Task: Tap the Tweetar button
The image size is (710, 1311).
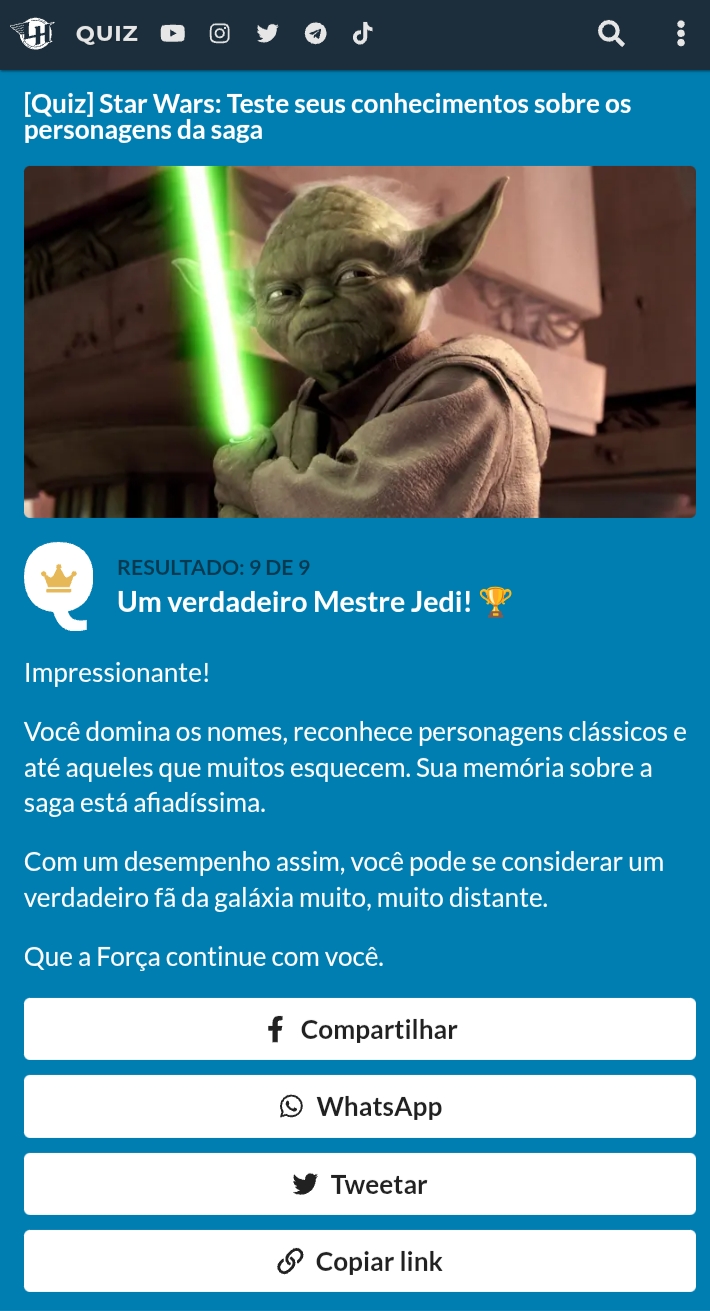Action: click(360, 1184)
